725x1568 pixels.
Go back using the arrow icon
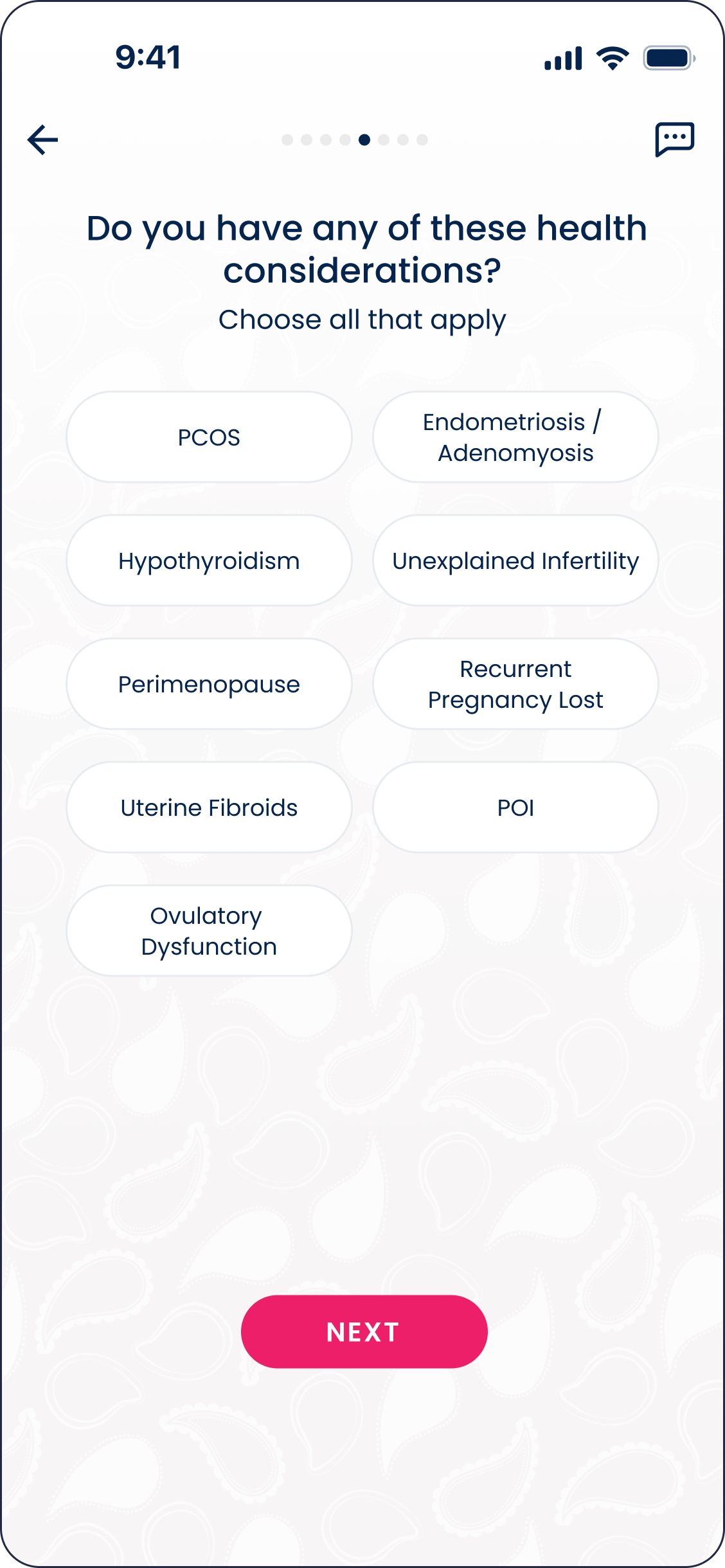(x=43, y=140)
